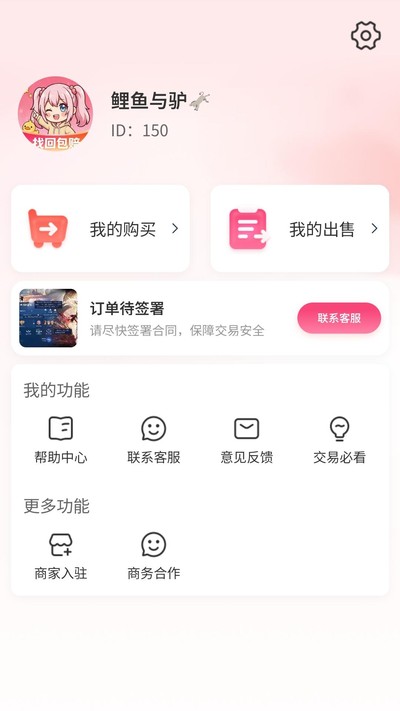400x711 pixels.
Task: Open 商务合作 option
Action: [x=154, y=556]
